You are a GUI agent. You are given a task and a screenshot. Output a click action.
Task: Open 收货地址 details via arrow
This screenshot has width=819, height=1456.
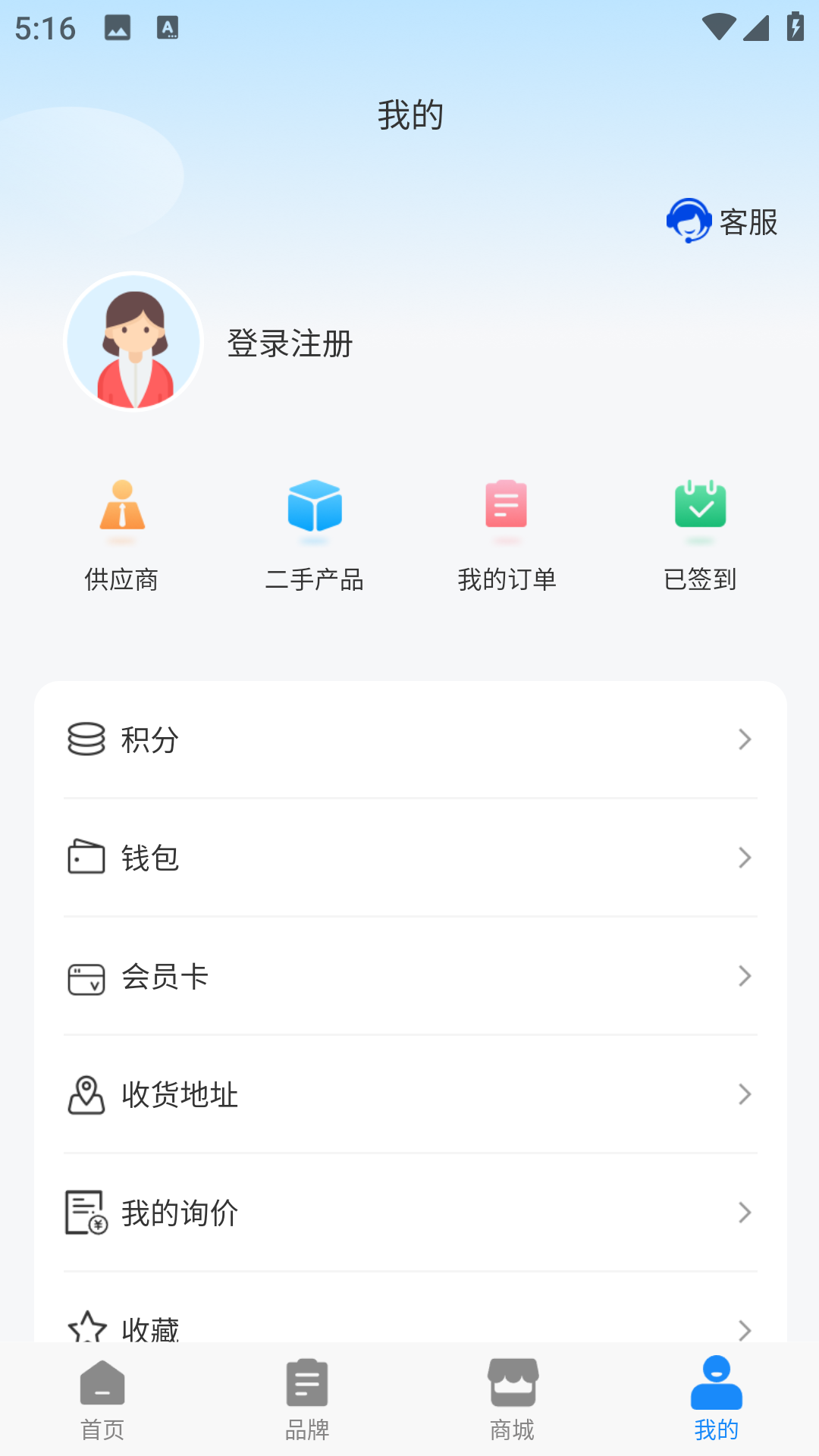point(745,1094)
